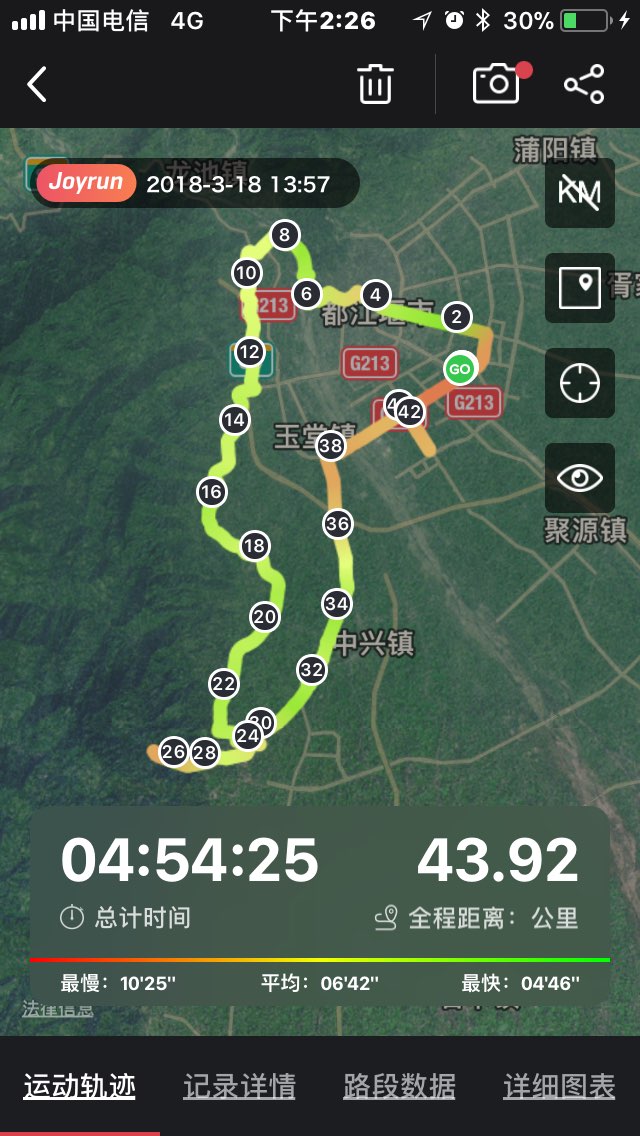Switch the map display type

pos(580,288)
